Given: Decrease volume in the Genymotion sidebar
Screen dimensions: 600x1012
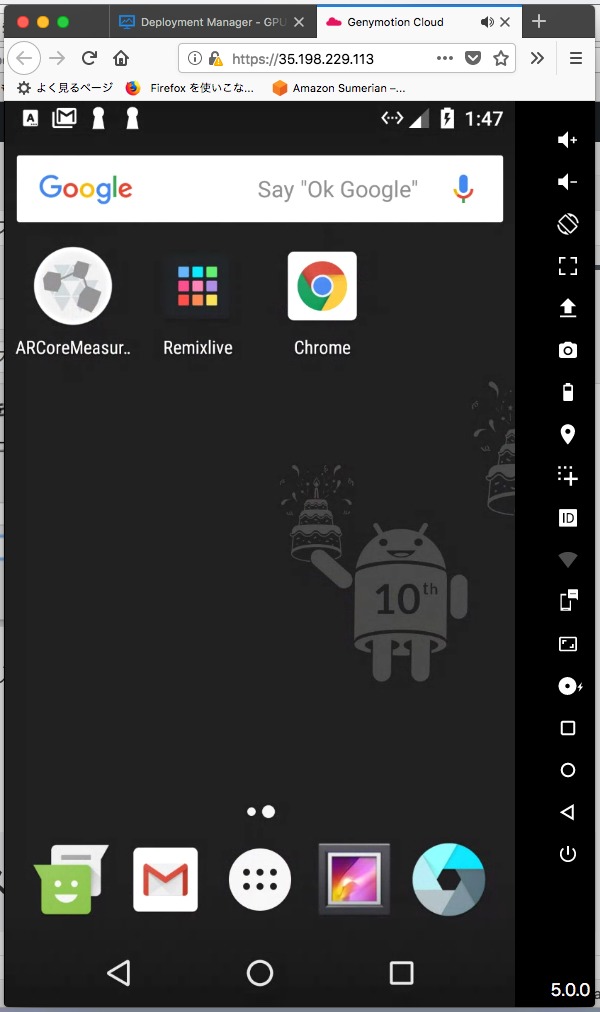Looking at the screenshot, I should point(567,182).
